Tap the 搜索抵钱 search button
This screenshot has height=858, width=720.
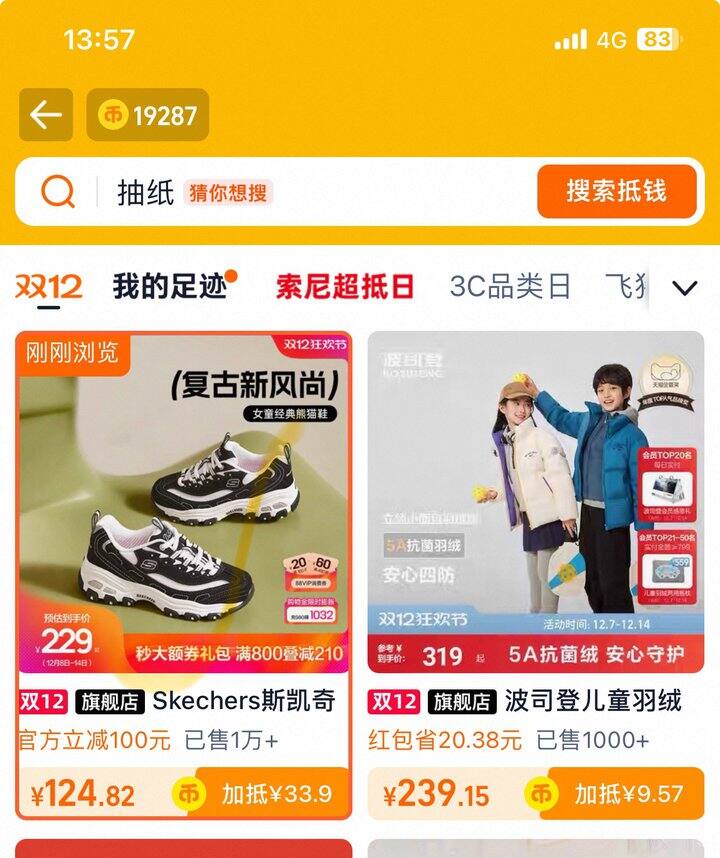point(616,191)
